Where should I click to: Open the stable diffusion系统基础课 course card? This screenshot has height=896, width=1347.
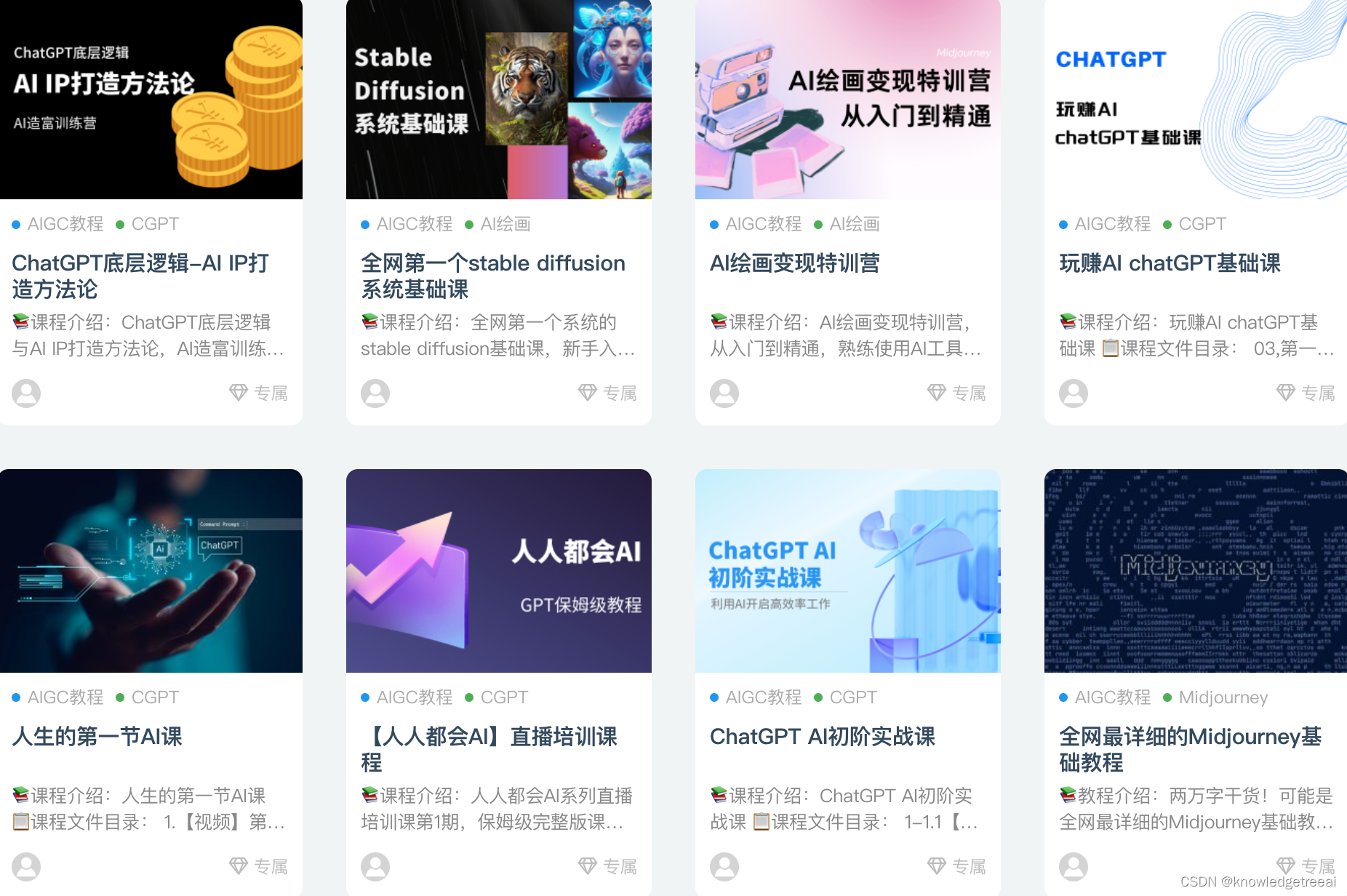coord(492,276)
